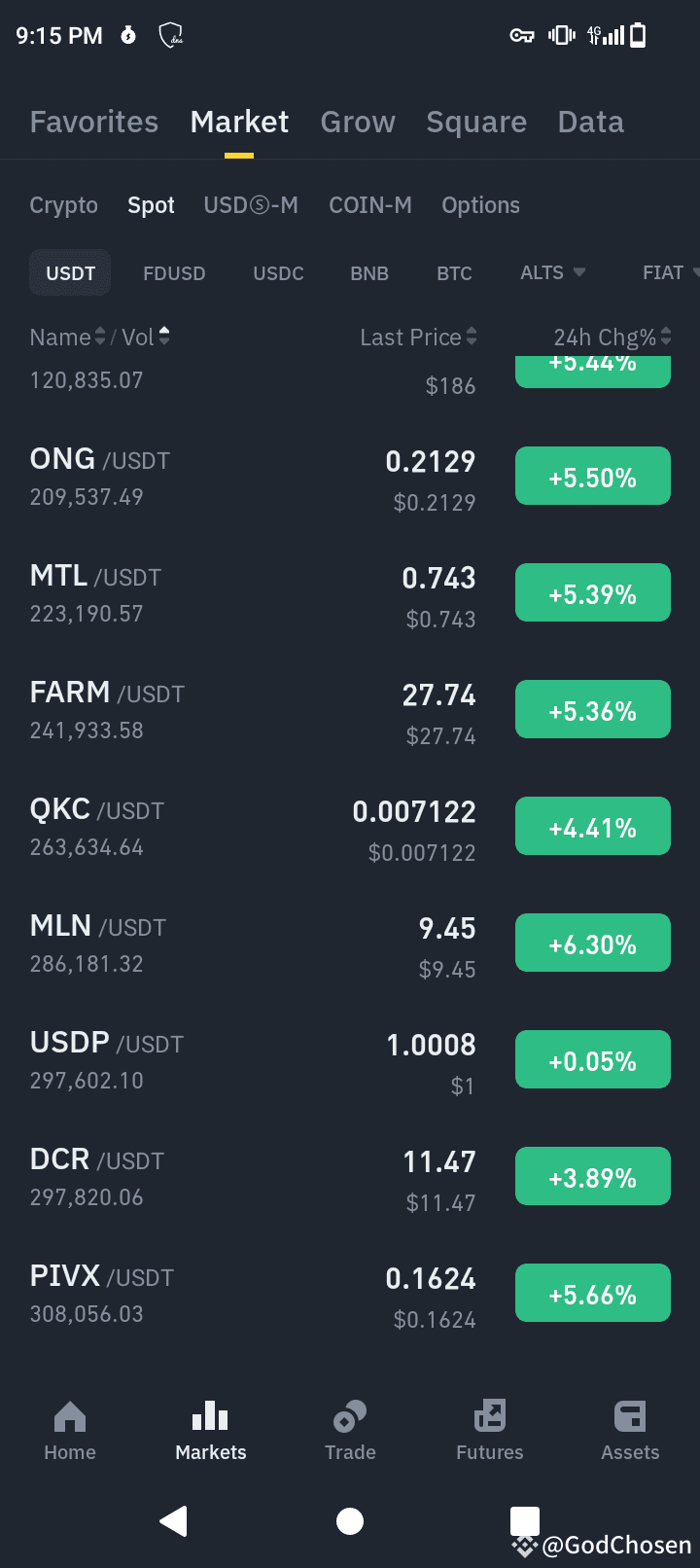Sort the list by 24h Chg%

pos(612,338)
